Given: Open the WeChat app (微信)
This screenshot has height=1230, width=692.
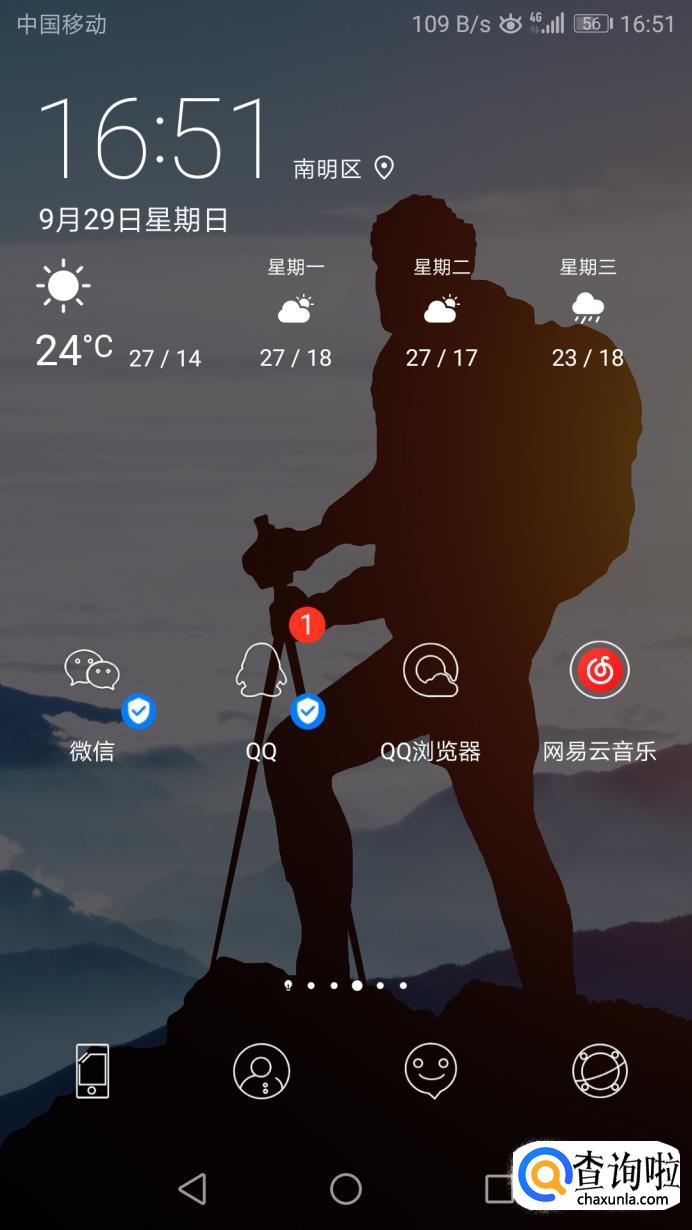Looking at the screenshot, I should pos(92,672).
